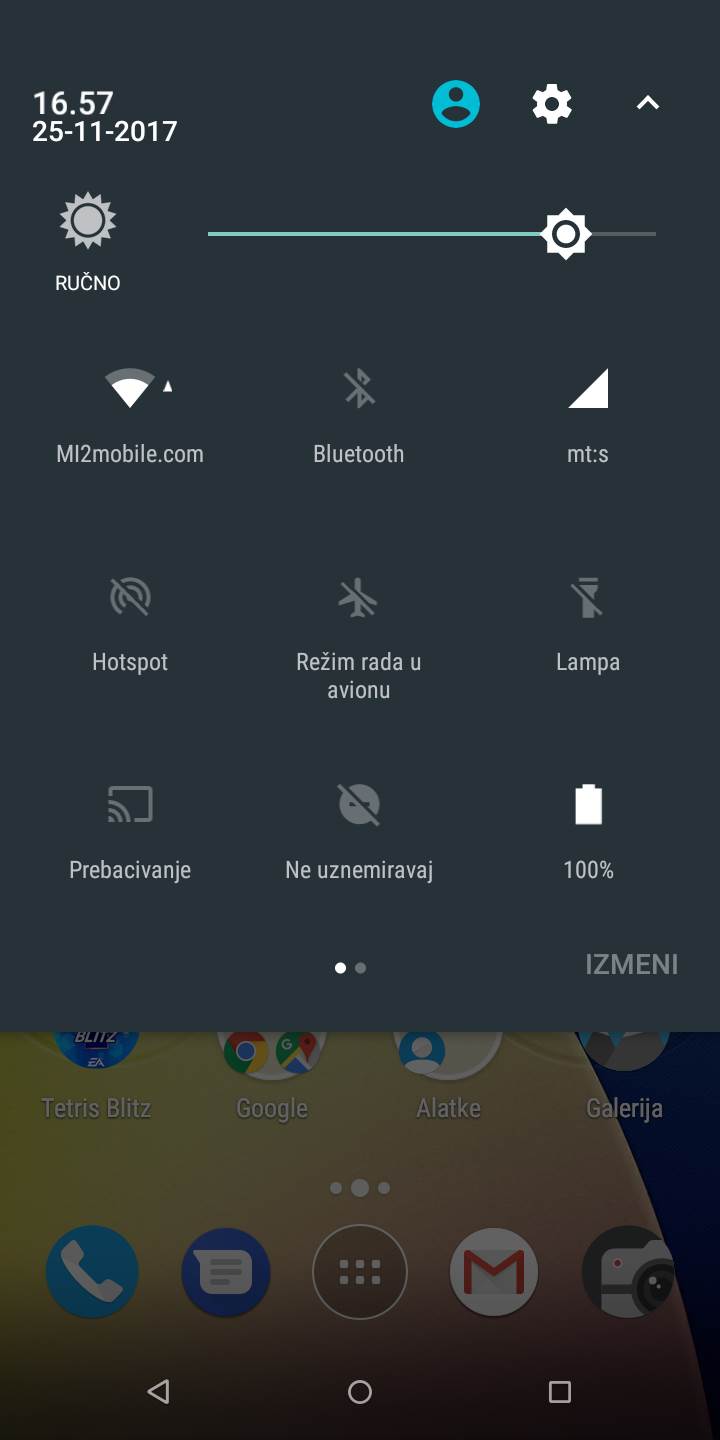Viewport: 720px width, 1440px height.
Task: Open recent apps overview
Action: [560, 1391]
